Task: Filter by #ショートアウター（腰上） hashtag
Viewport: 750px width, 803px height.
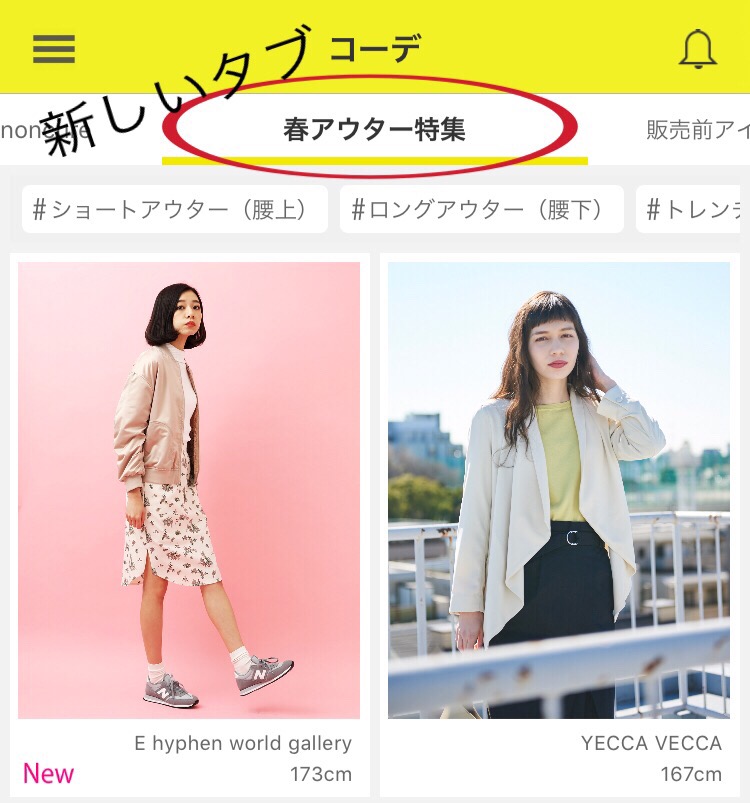Action: pos(175,209)
